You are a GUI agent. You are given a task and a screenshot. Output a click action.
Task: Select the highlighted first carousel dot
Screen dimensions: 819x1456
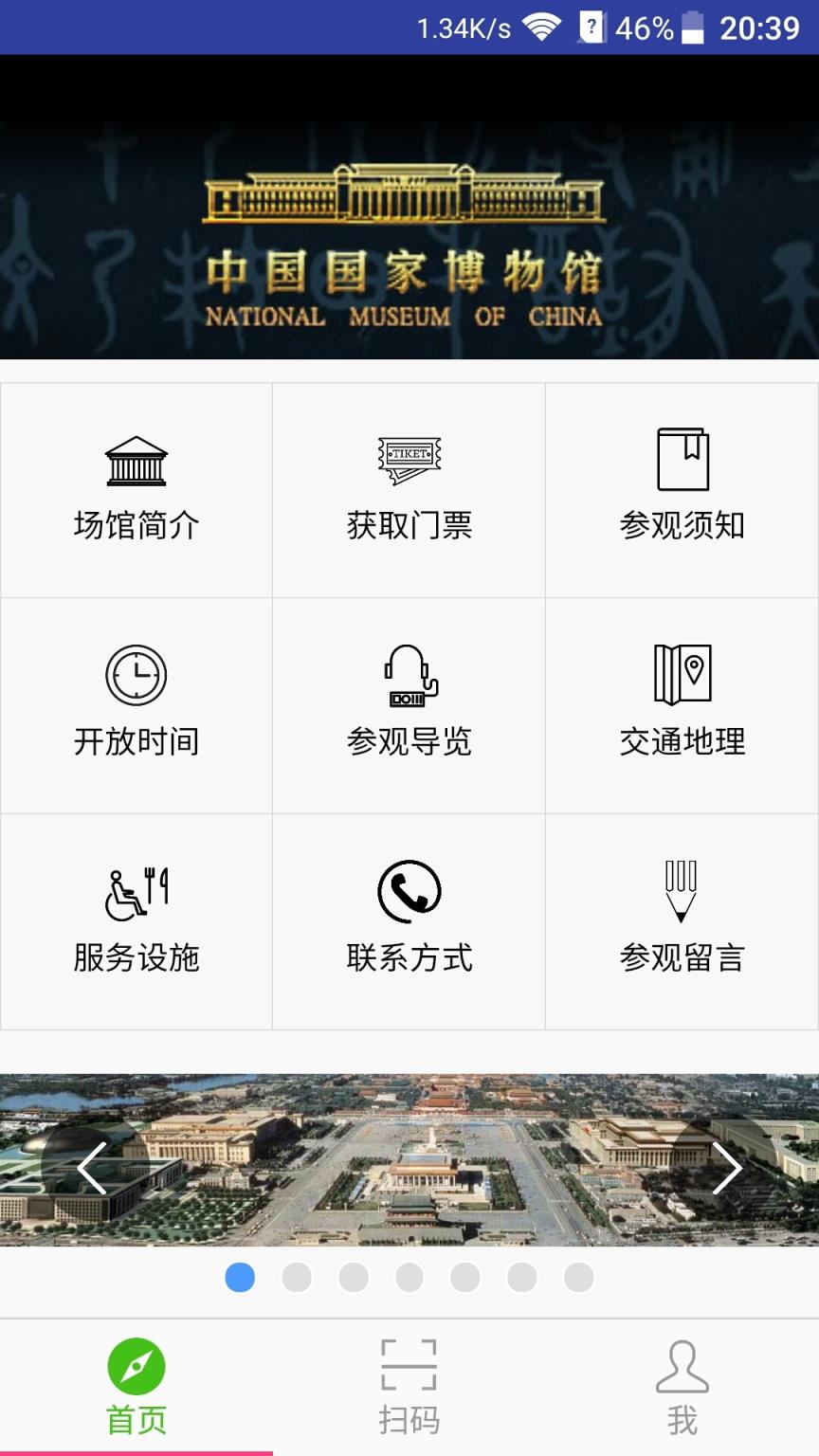(x=241, y=1278)
